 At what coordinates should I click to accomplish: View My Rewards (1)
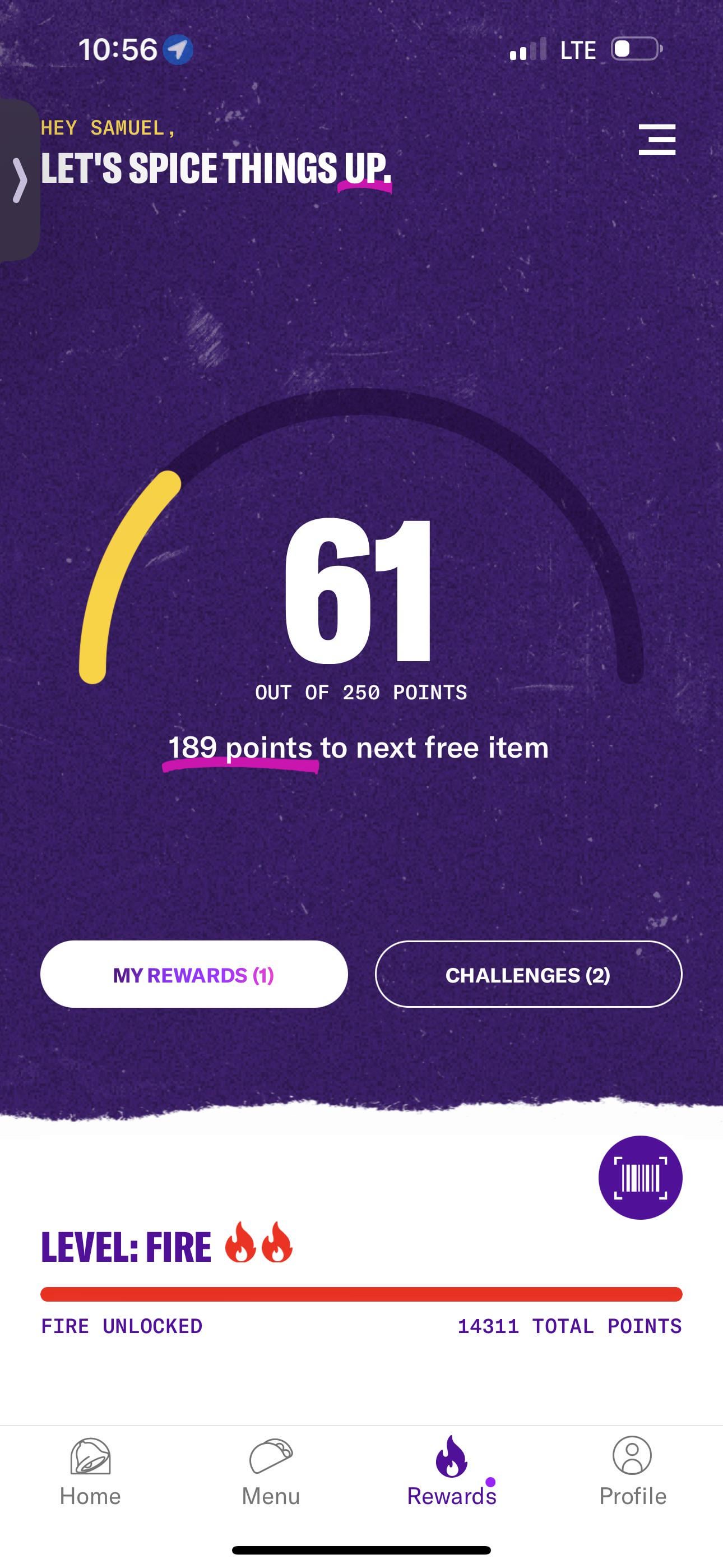click(193, 975)
